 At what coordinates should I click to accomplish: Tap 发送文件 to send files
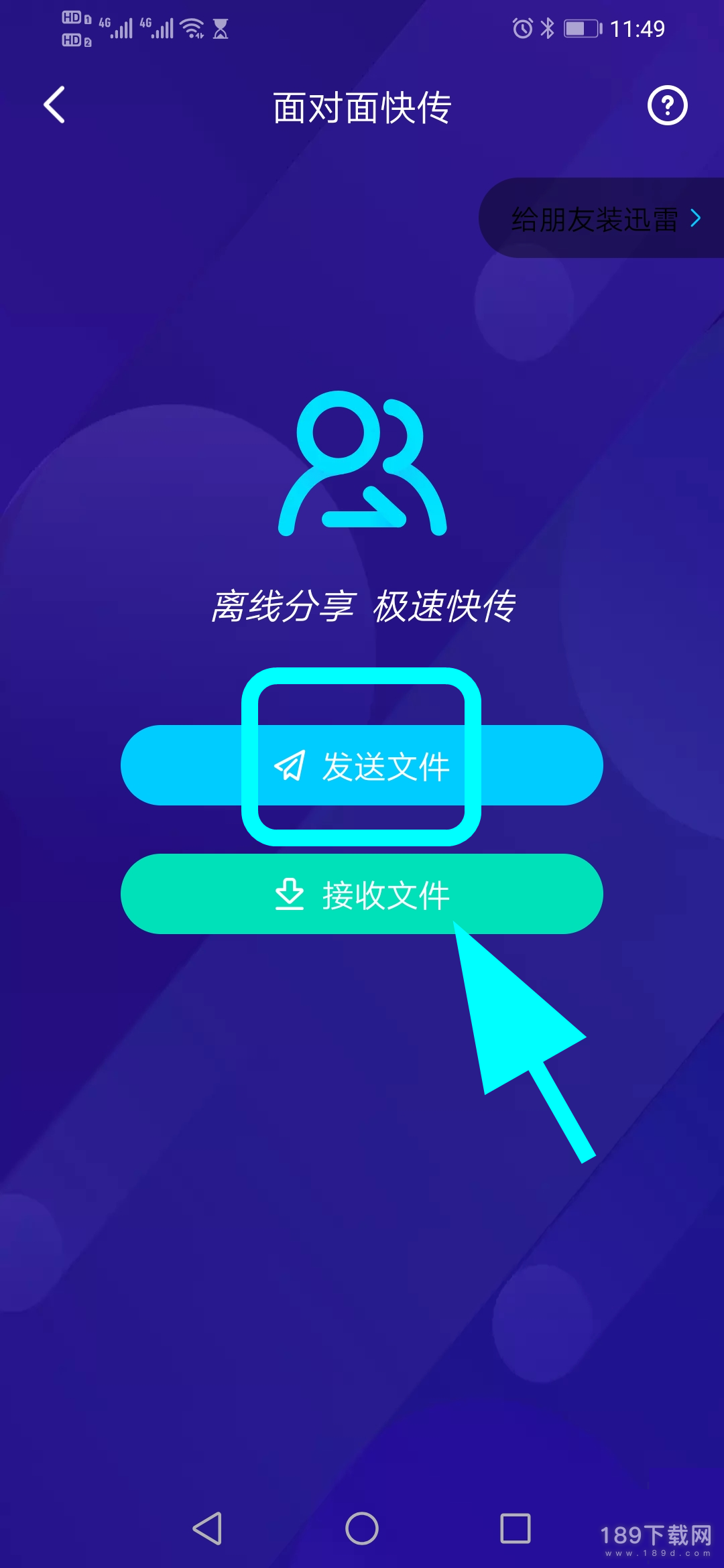[x=362, y=765]
